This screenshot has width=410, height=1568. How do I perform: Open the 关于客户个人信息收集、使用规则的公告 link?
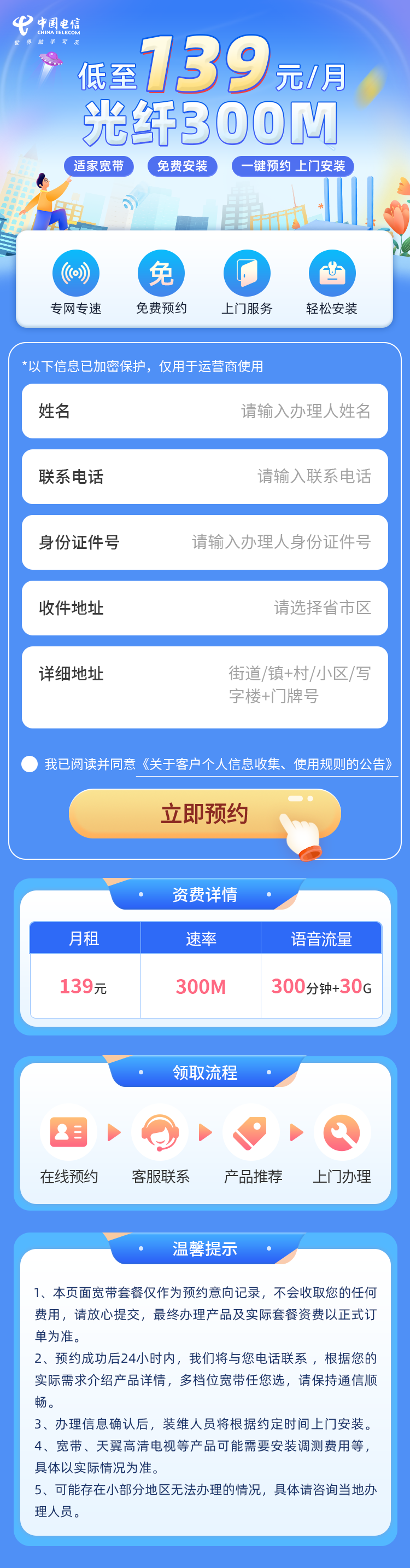click(x=268, y=765)
